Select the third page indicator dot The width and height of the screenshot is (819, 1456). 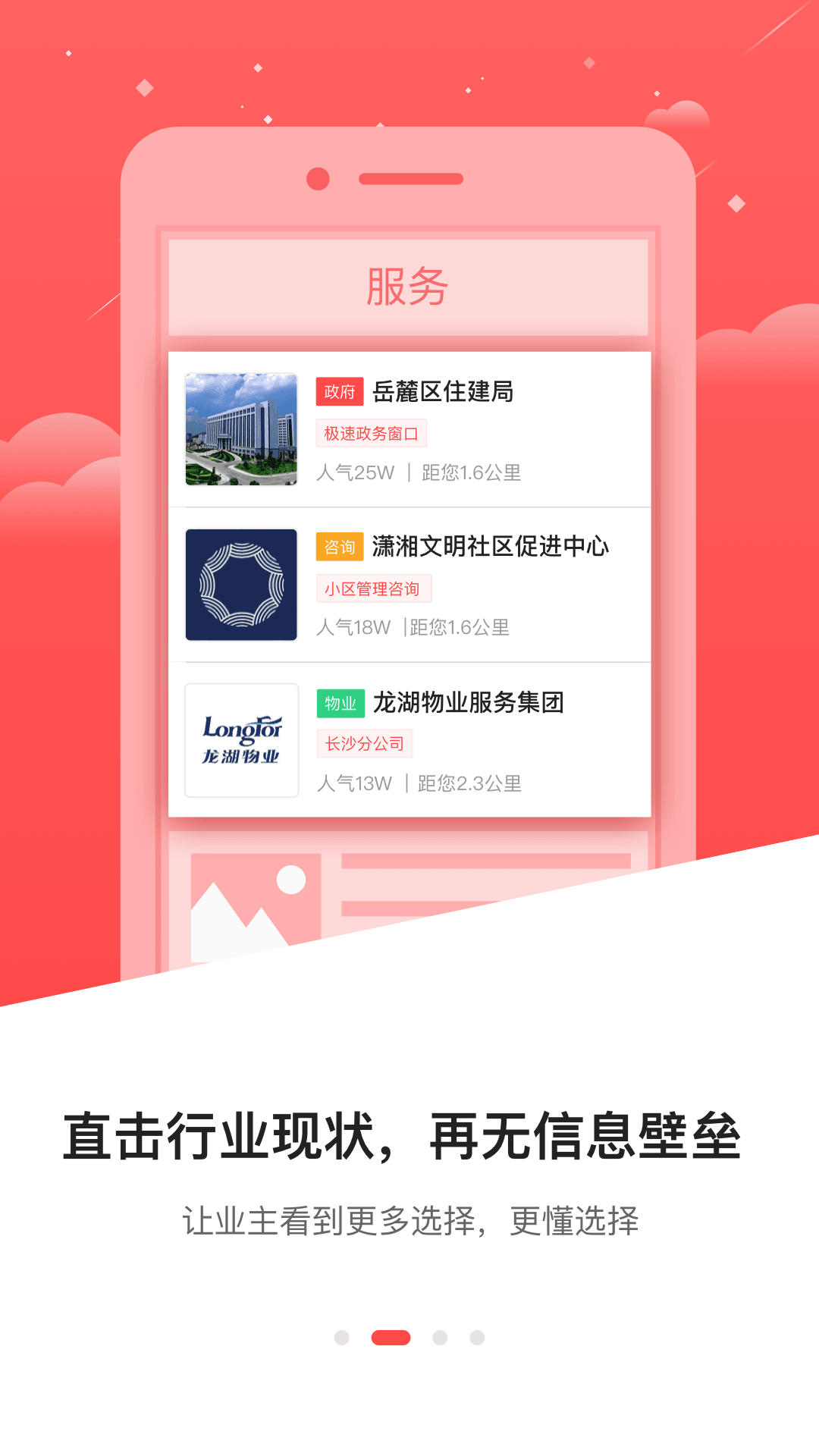tap(440, 1338)
